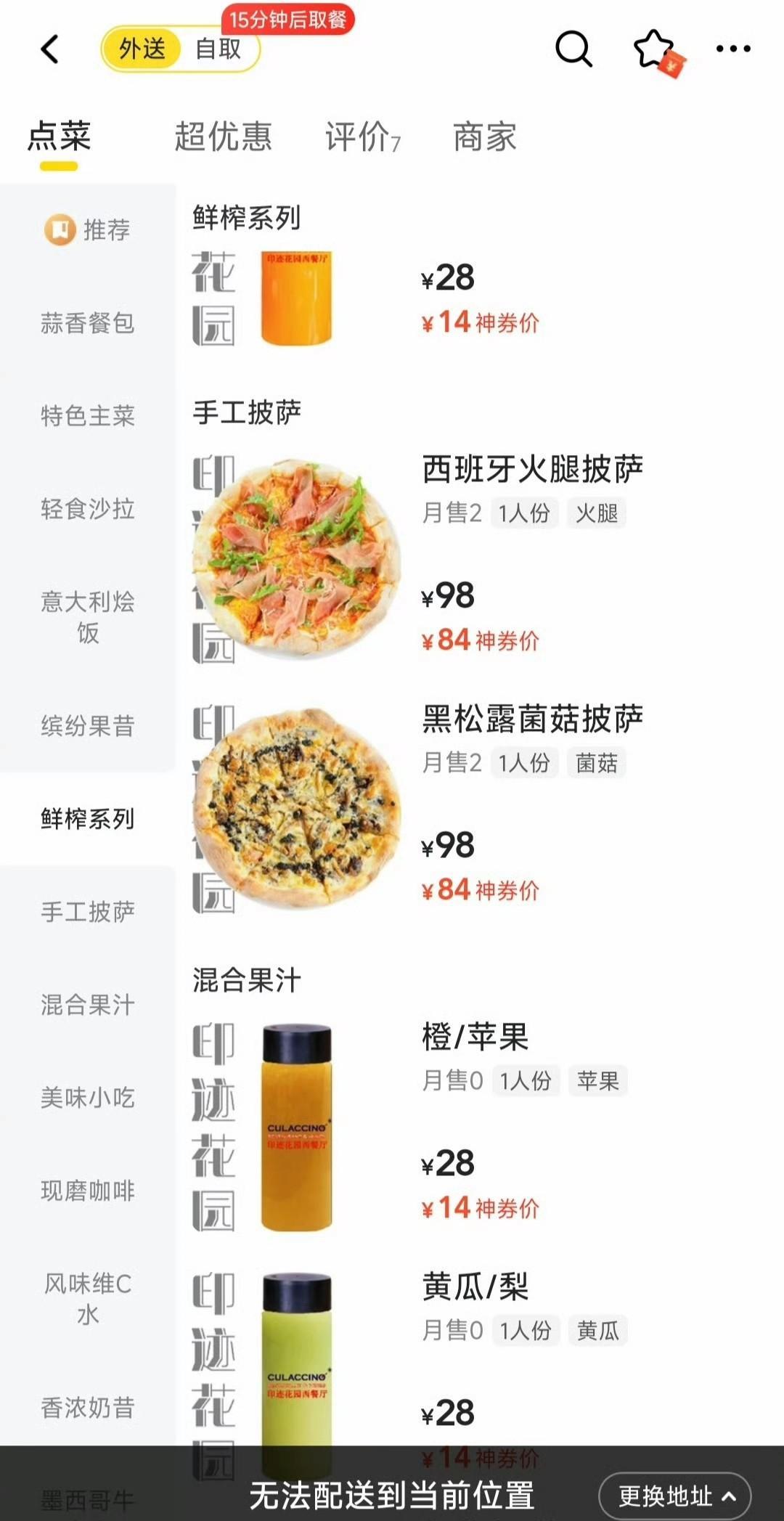Screen dimensions: 784x1521
Task: Select the 推荐 category
Action: point(88,229)
